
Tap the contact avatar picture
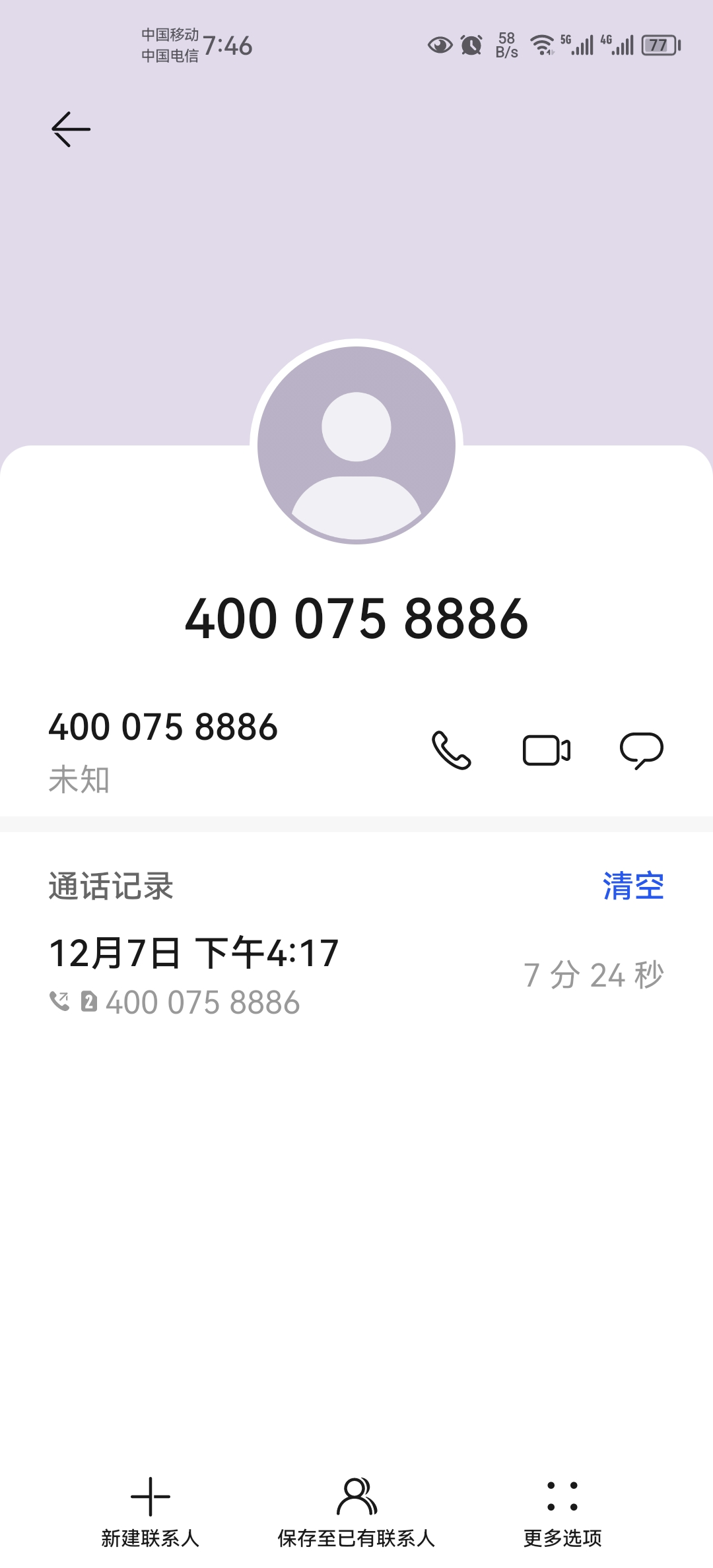point(356,445)
